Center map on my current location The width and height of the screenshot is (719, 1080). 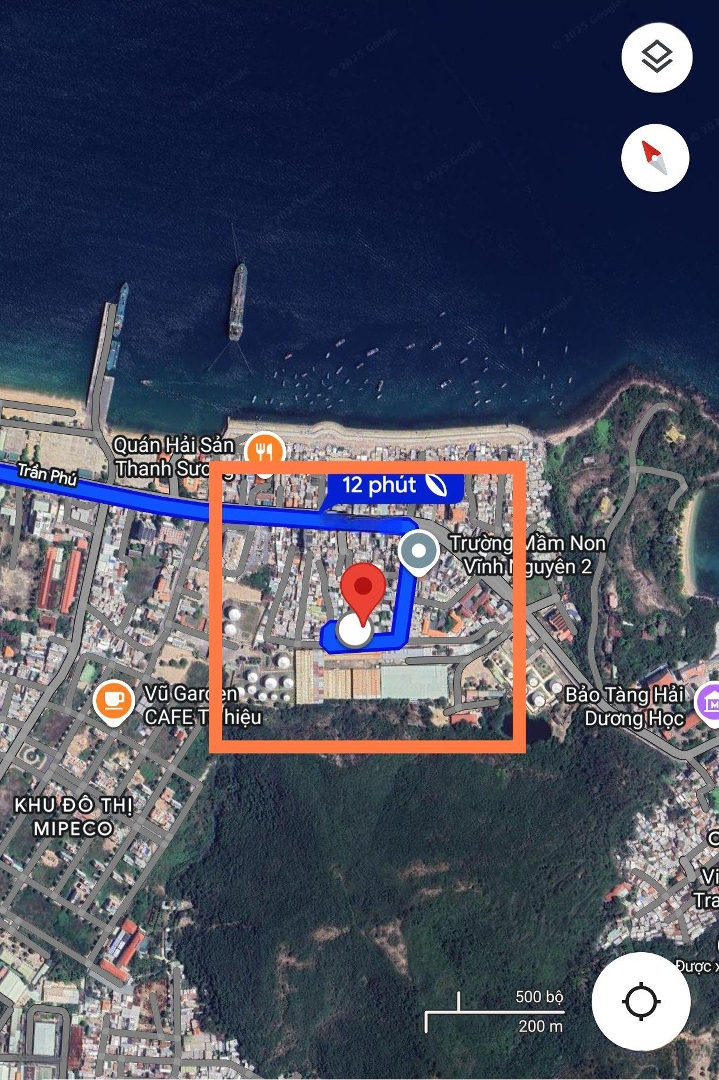click(x=641, y=1001)
